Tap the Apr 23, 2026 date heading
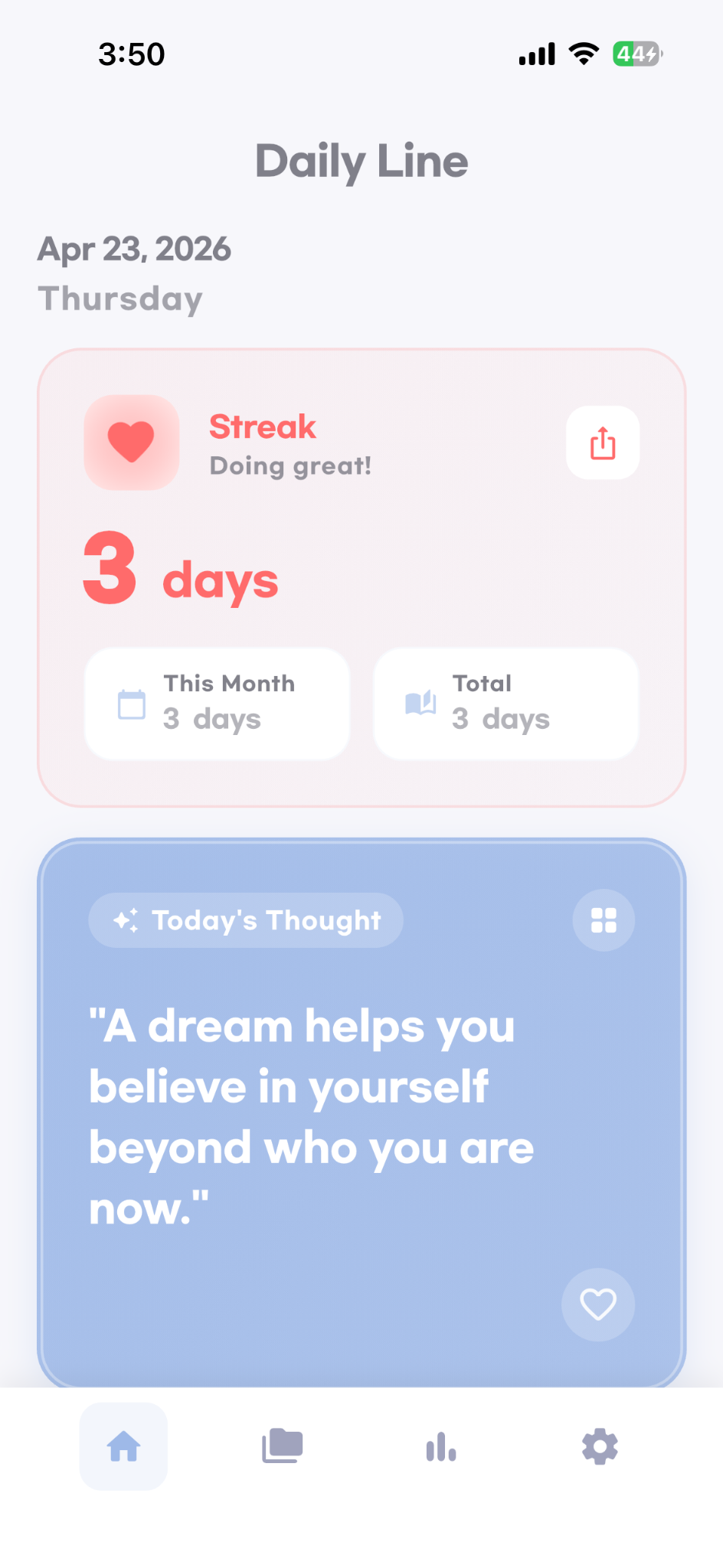Viewport: 723px width, 1568px height. pos(134,249)
